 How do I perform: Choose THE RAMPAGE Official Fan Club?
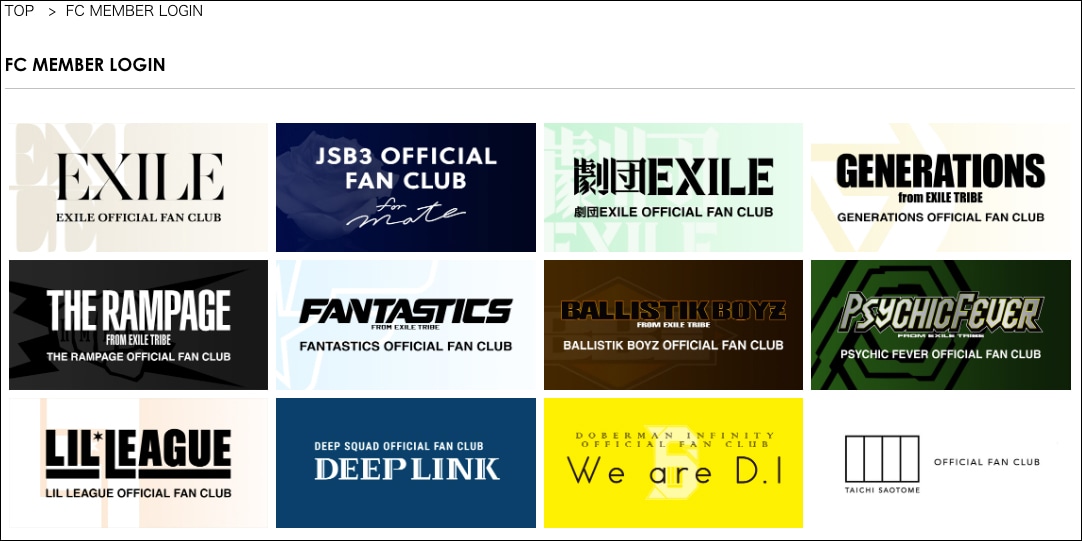[x=138, y=325]
